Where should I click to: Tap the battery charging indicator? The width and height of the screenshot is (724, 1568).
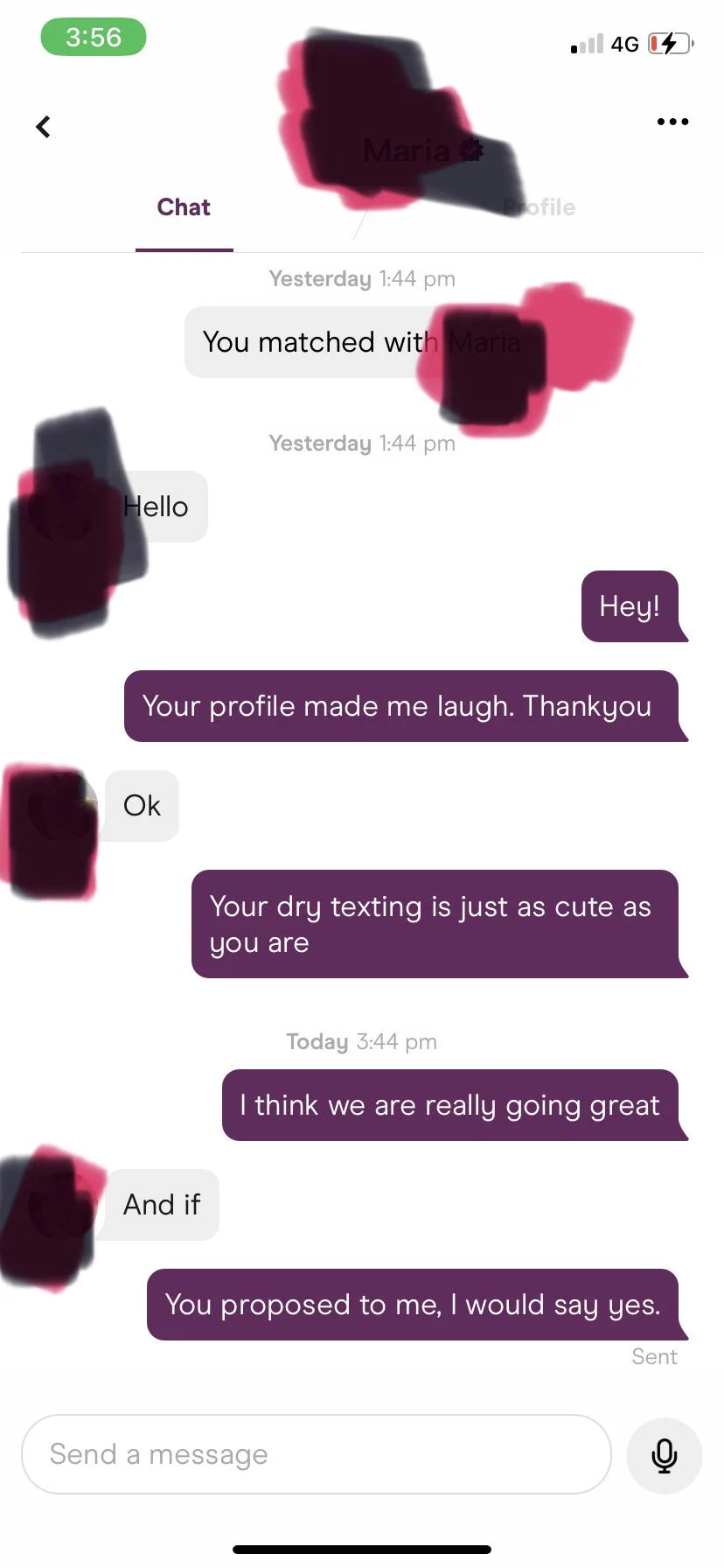[670, 43]
